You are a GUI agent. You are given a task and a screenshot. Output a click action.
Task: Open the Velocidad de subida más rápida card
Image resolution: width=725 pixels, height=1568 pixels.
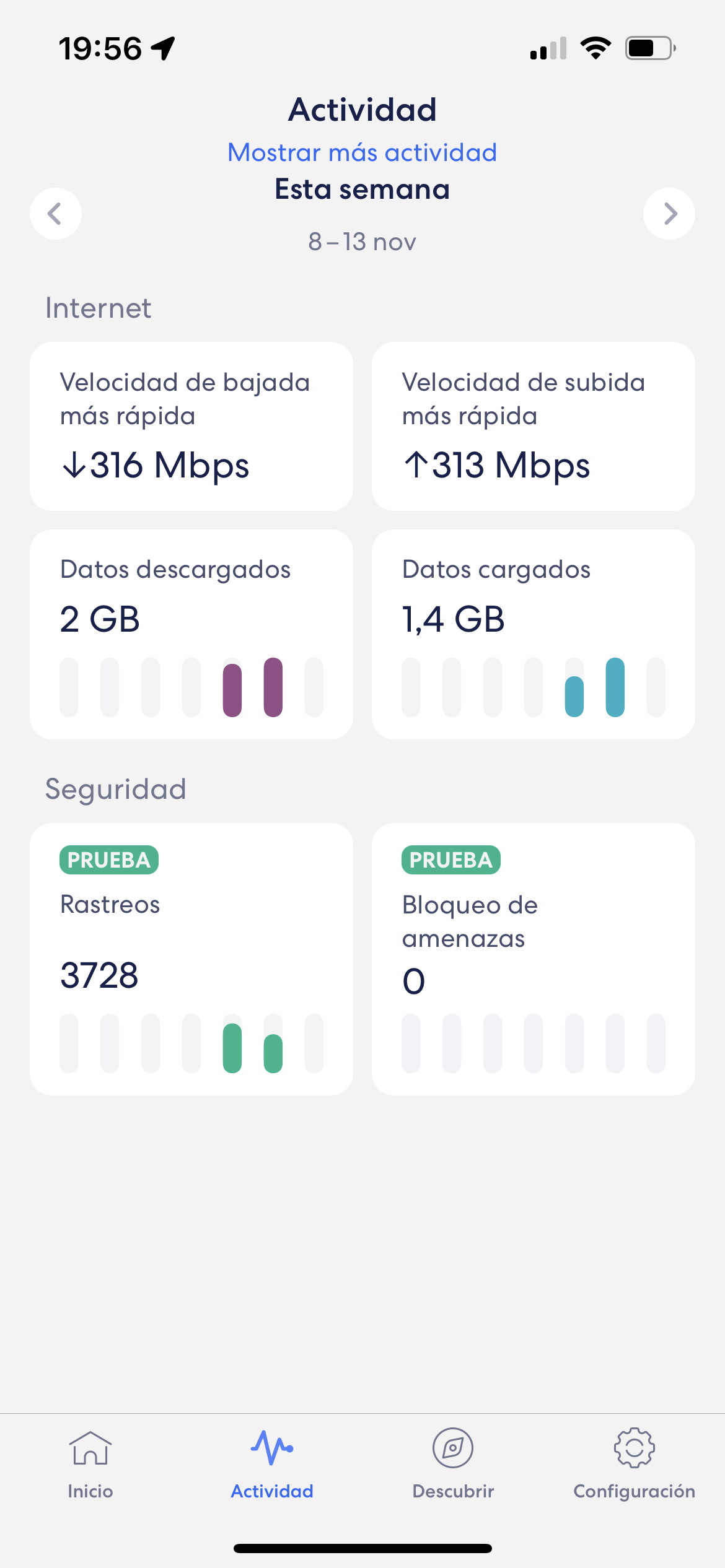coord(534,426)
